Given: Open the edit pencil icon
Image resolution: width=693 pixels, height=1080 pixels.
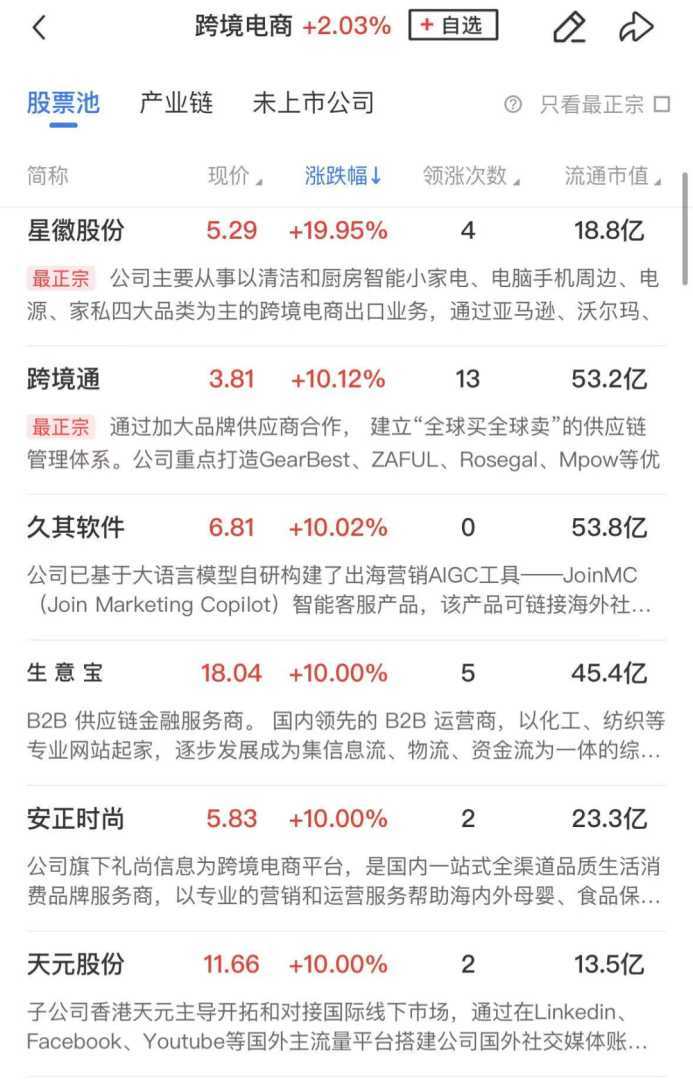Looking at the screenshot, I should click(x=569, y=28).
